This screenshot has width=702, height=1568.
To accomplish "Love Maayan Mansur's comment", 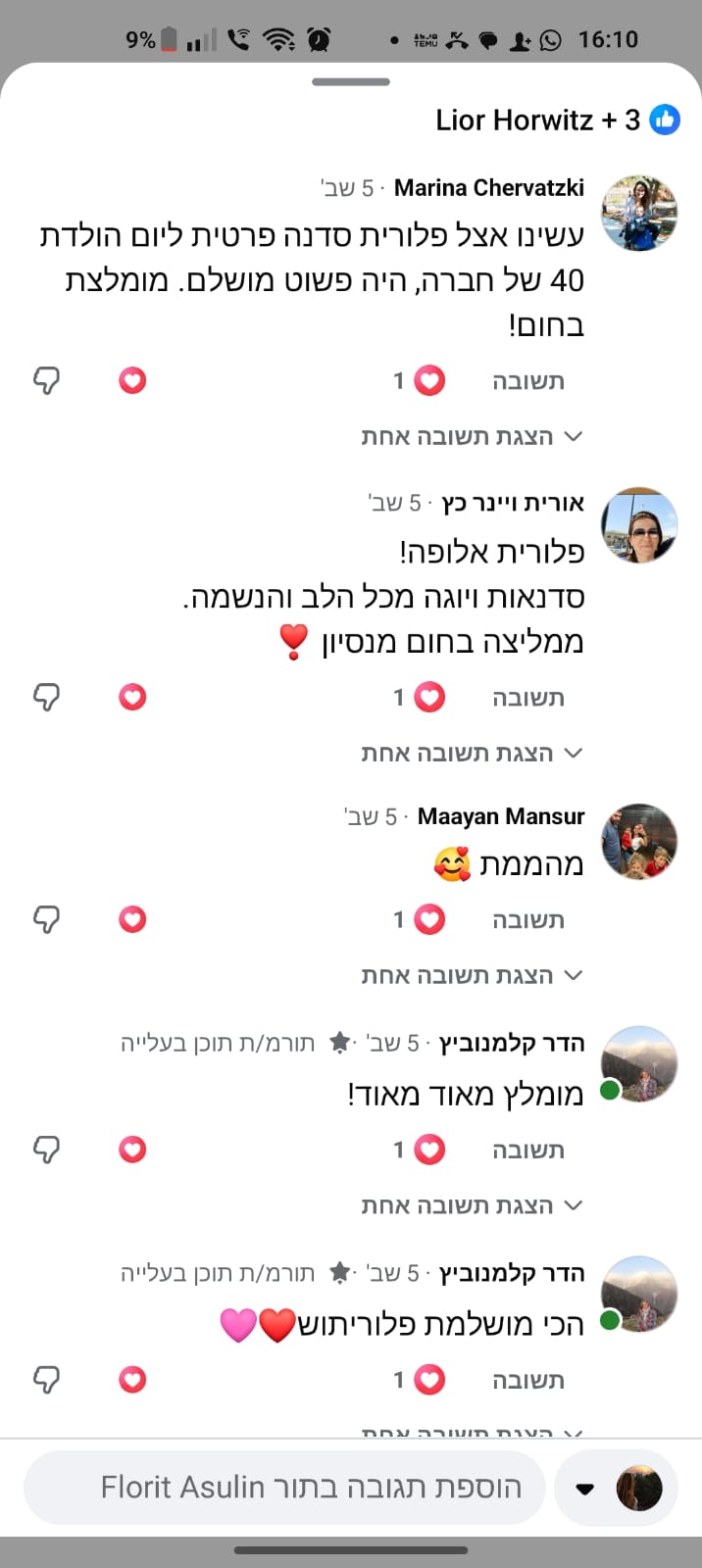I will coord(132,919).
